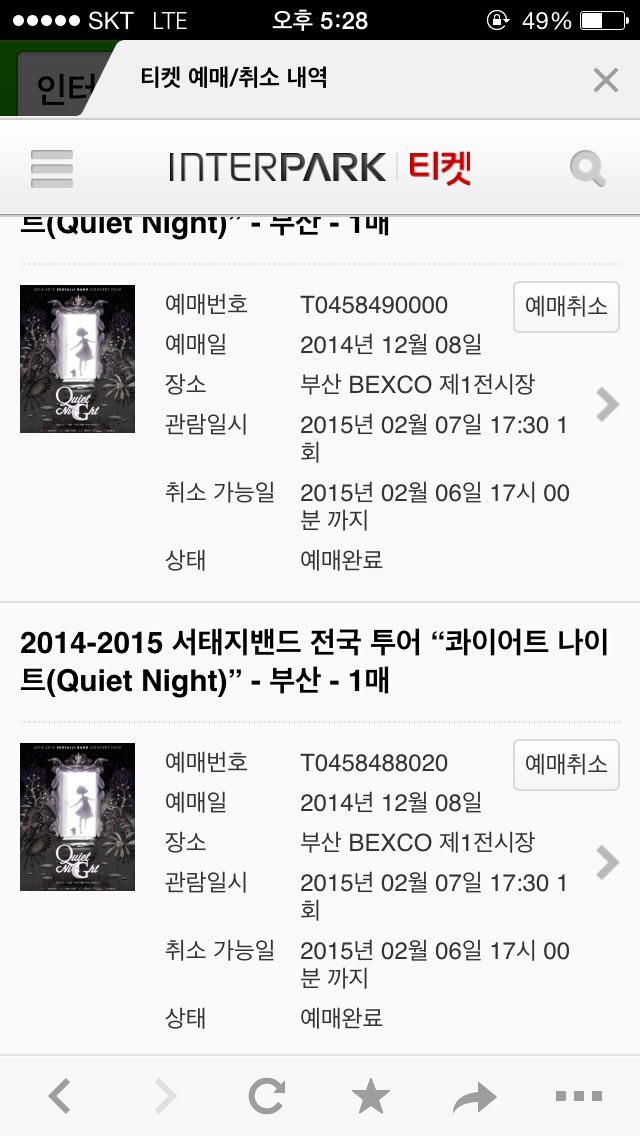This screenshot has height=1136, width=640.
Task: Open the hamburger menu drawer
Action: click(x=52, y=168)
